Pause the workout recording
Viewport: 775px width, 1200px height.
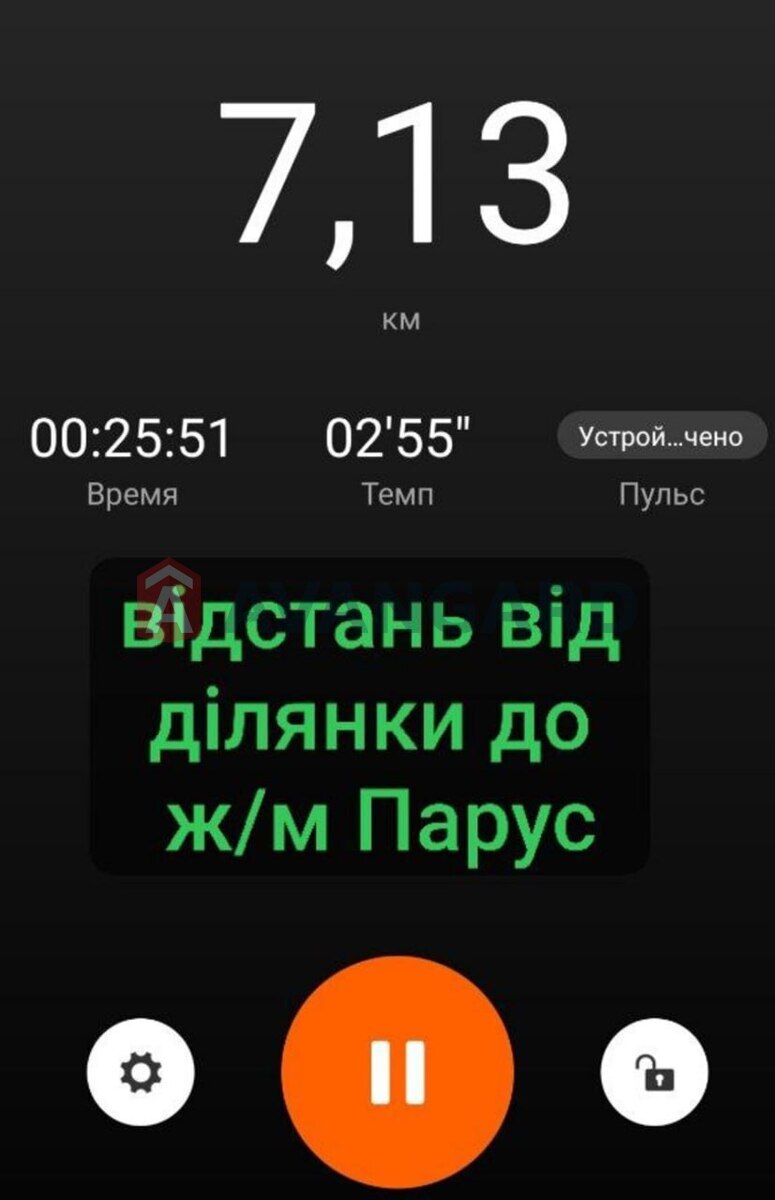[x=398, y=1072]
